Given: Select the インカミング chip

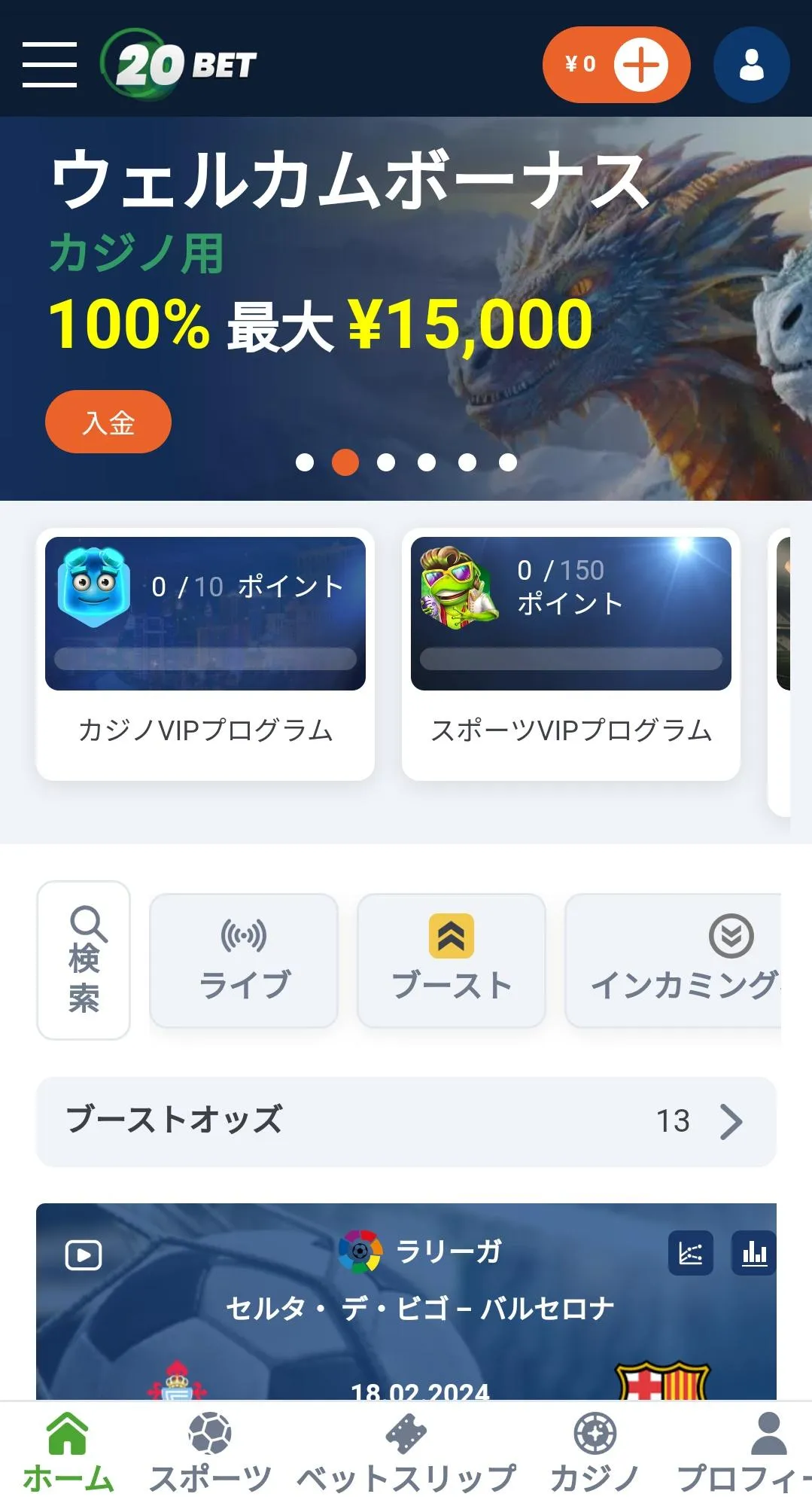Looking at the screenshot, I should tap(677, 960).
